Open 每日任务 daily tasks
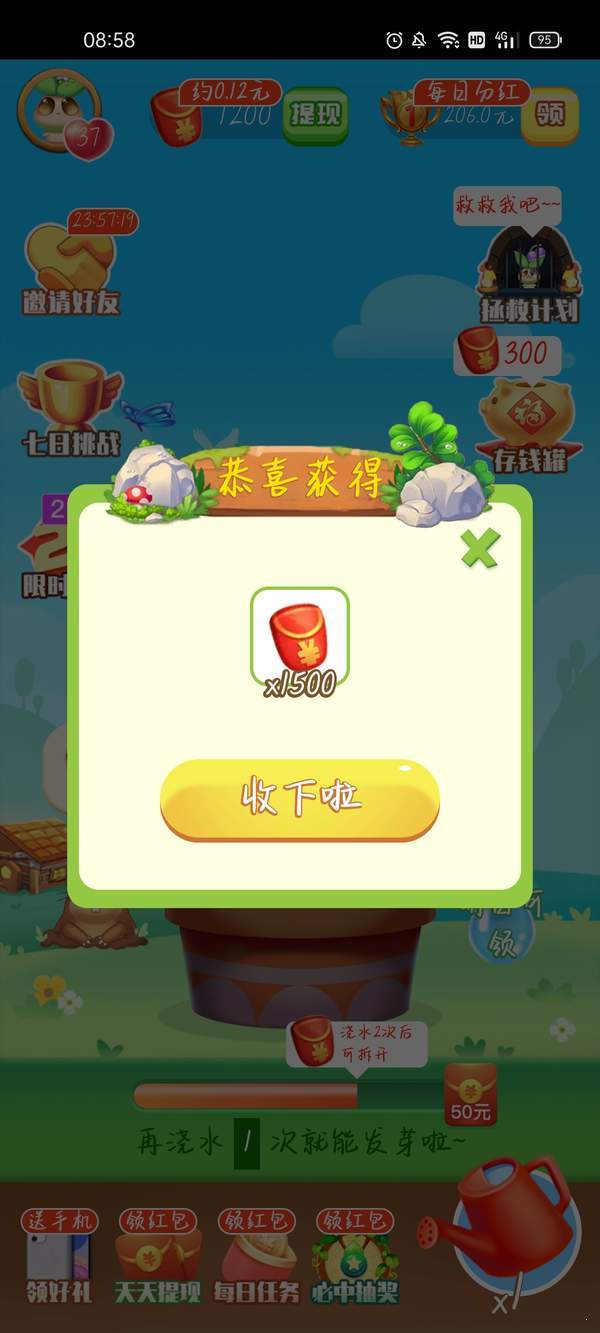 pos(256,1256)
